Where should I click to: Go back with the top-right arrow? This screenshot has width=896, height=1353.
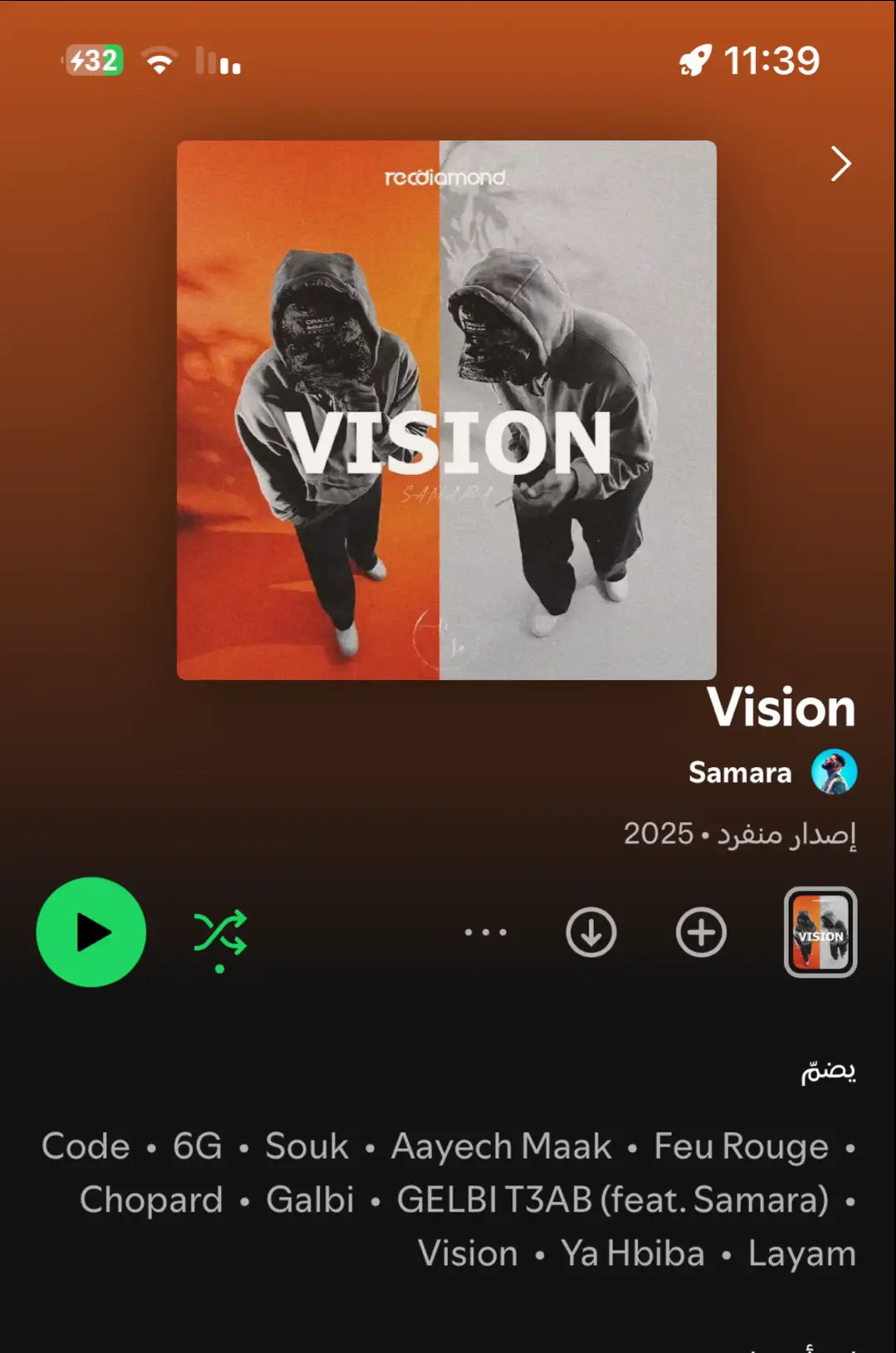pos(840,164)
